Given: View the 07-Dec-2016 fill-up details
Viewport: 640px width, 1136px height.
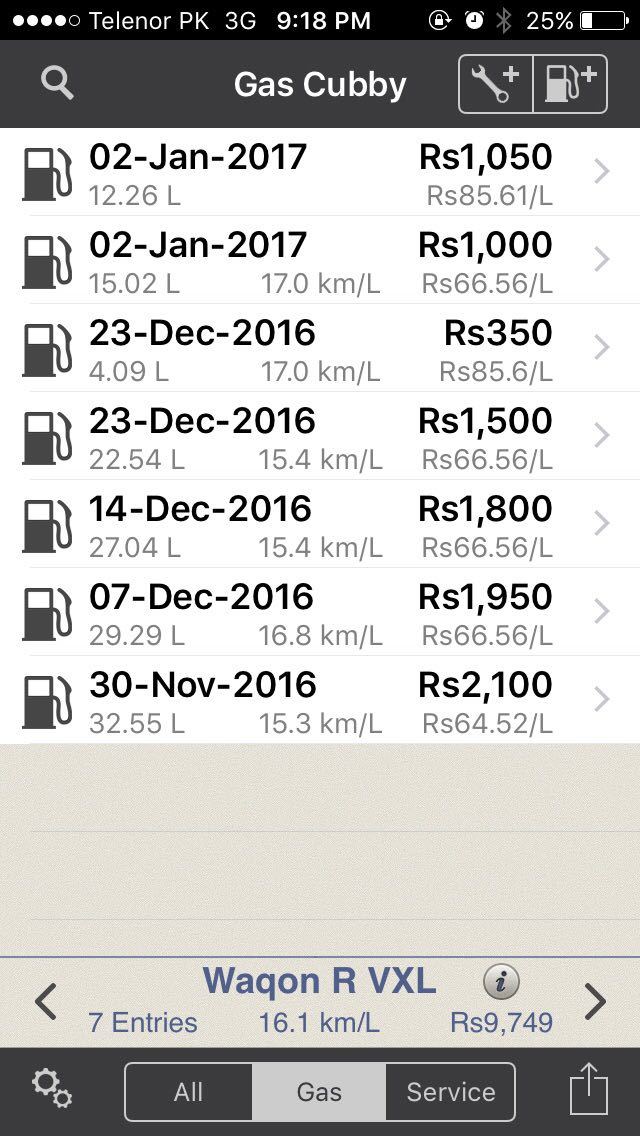Looking at the screenshot, I should tap(320, 612).
